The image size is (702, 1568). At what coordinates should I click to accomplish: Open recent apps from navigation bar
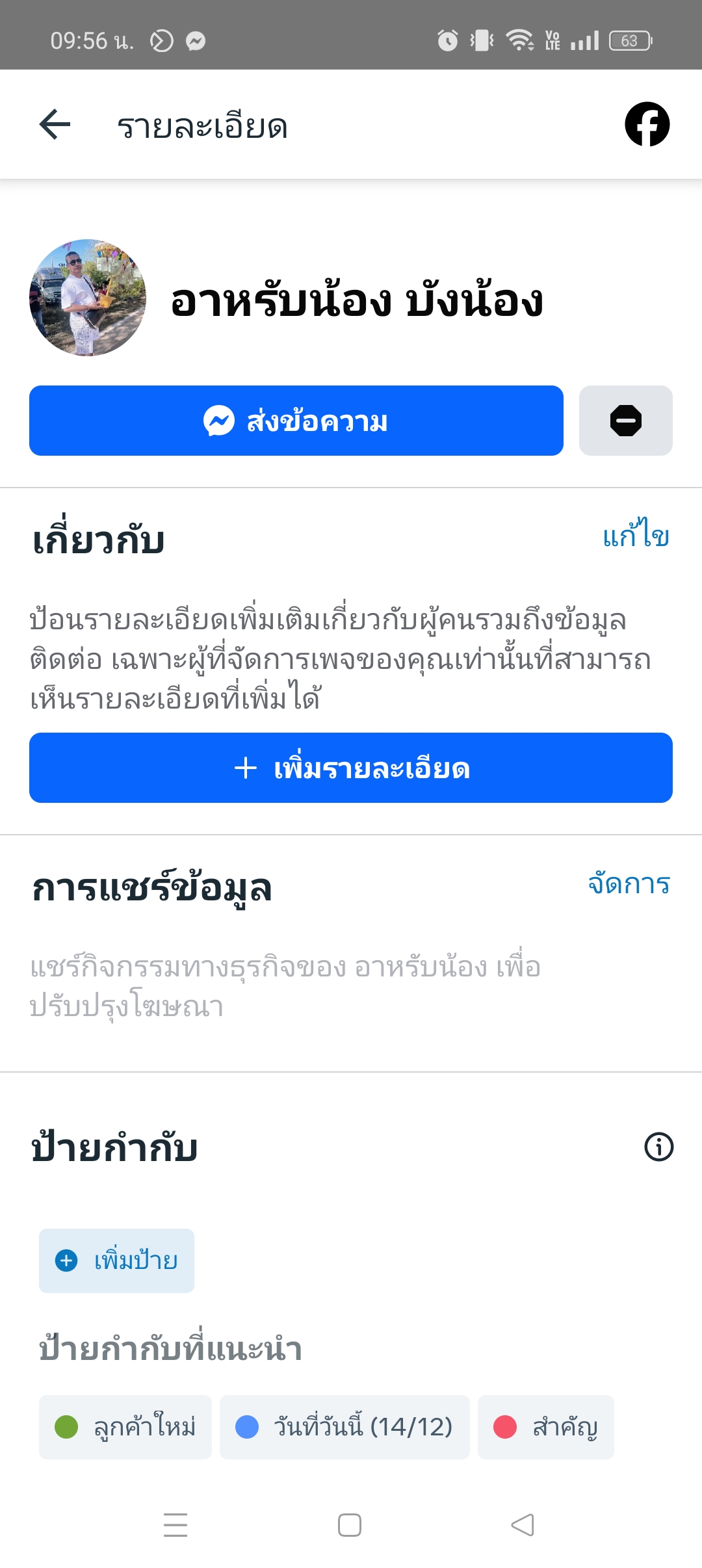[175, 1525]
